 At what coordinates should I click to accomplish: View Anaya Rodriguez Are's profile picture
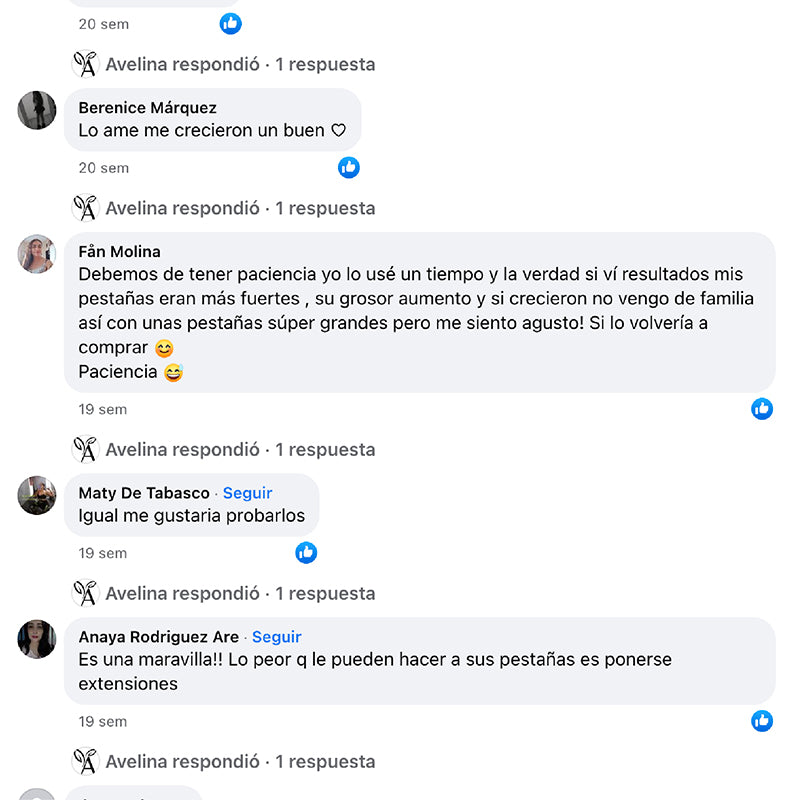[x=37, y=639]
